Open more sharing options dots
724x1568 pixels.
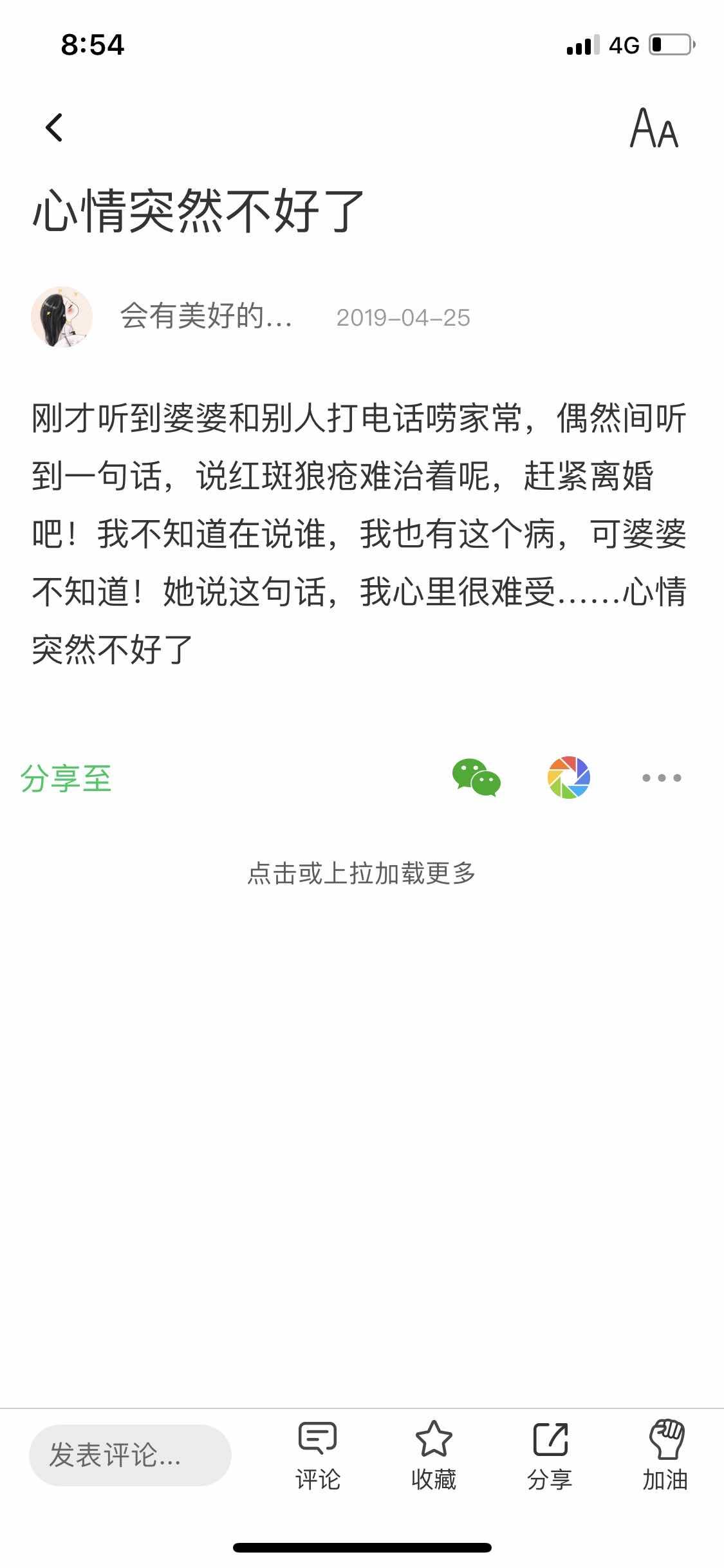(x=662, y=778)
